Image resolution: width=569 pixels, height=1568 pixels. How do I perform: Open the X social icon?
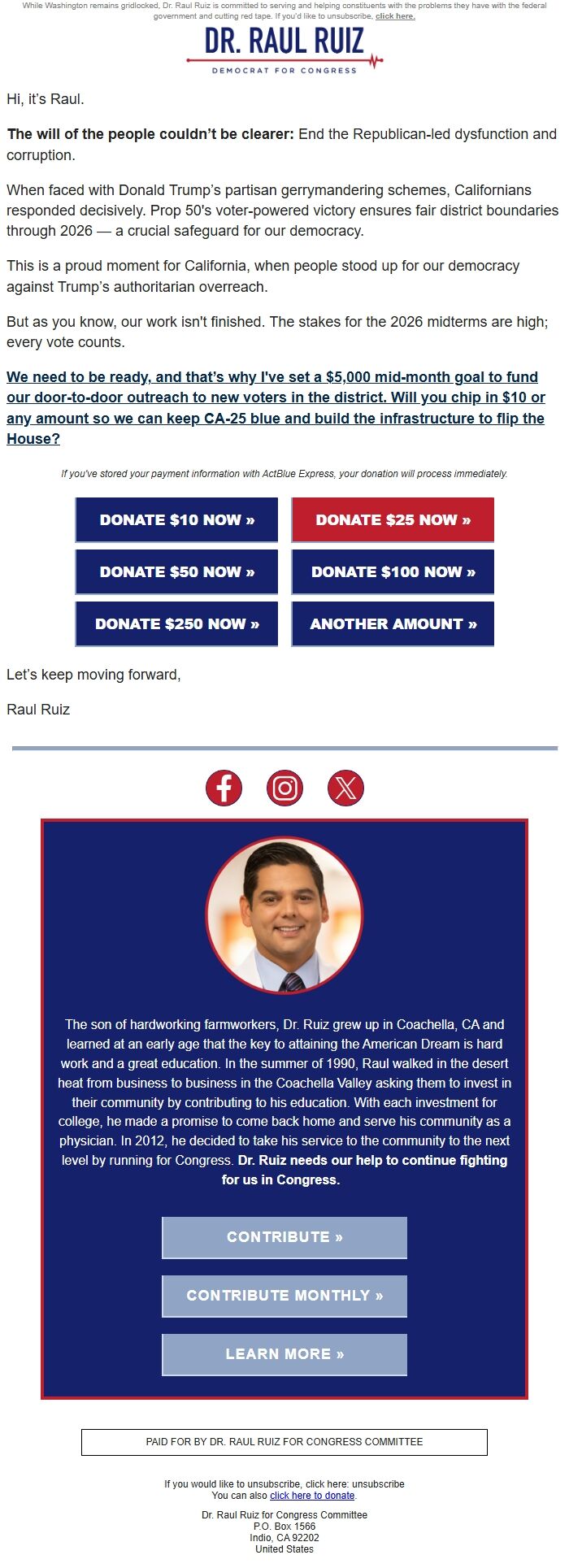pyautogui.click(x=345, y=788)
